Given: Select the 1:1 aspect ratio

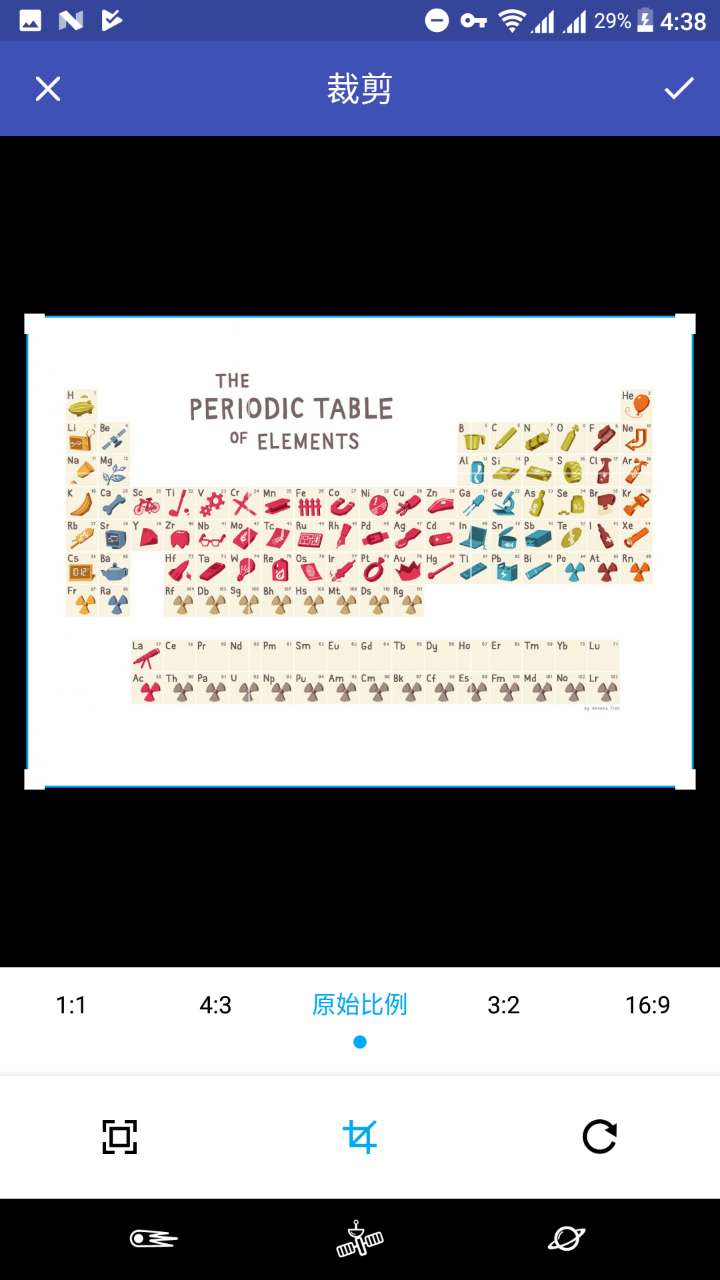Looking at the screenshot, I should click(71, 1005).
